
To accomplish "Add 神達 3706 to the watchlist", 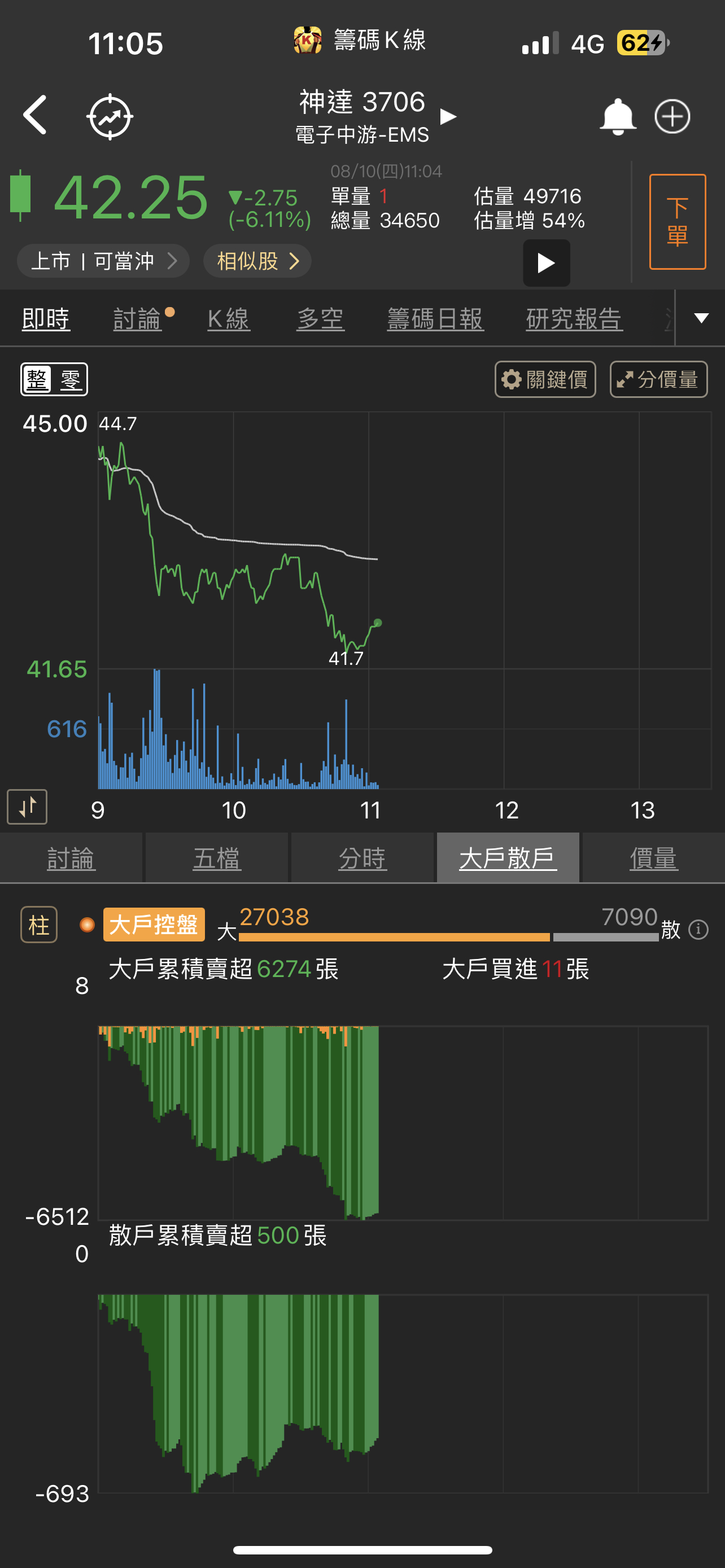I will [x=672, y=116].
